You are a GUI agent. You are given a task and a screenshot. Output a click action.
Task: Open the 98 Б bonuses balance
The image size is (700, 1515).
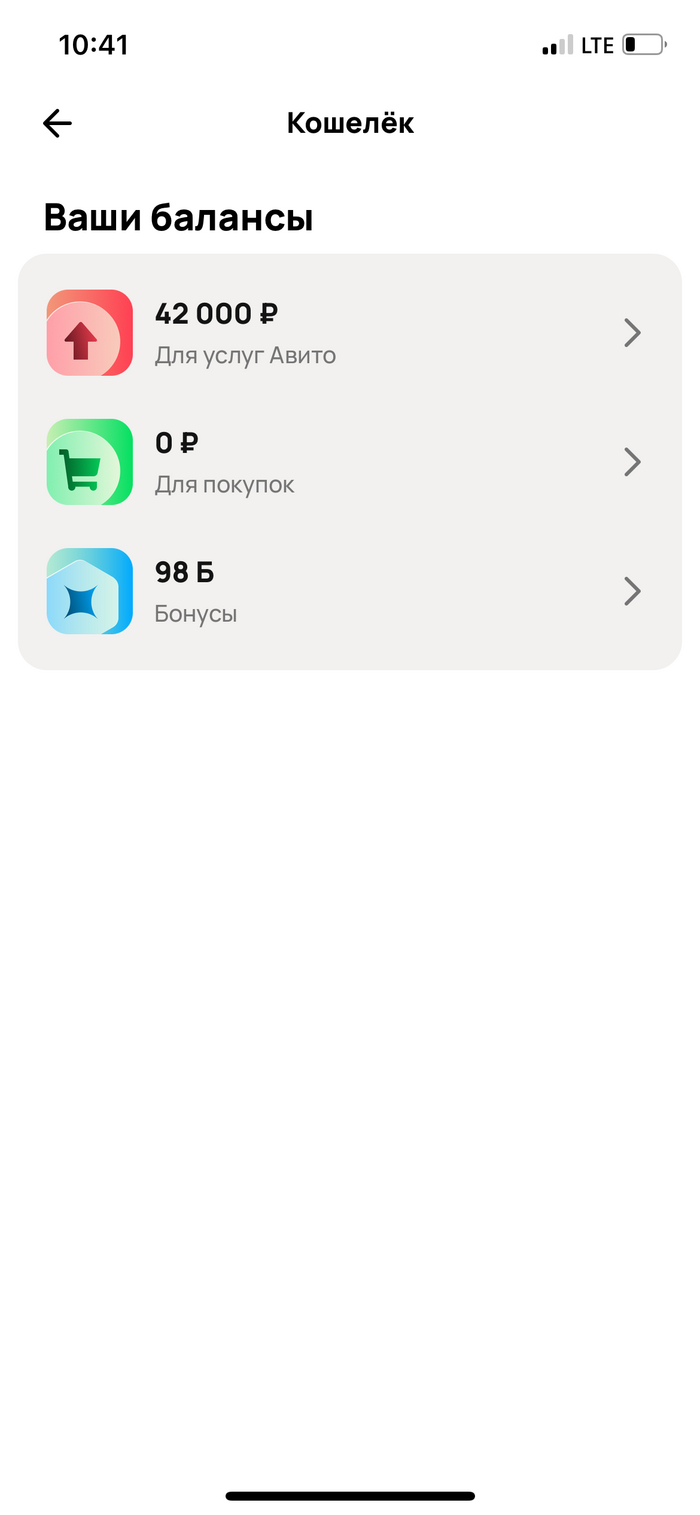point(349,591)
